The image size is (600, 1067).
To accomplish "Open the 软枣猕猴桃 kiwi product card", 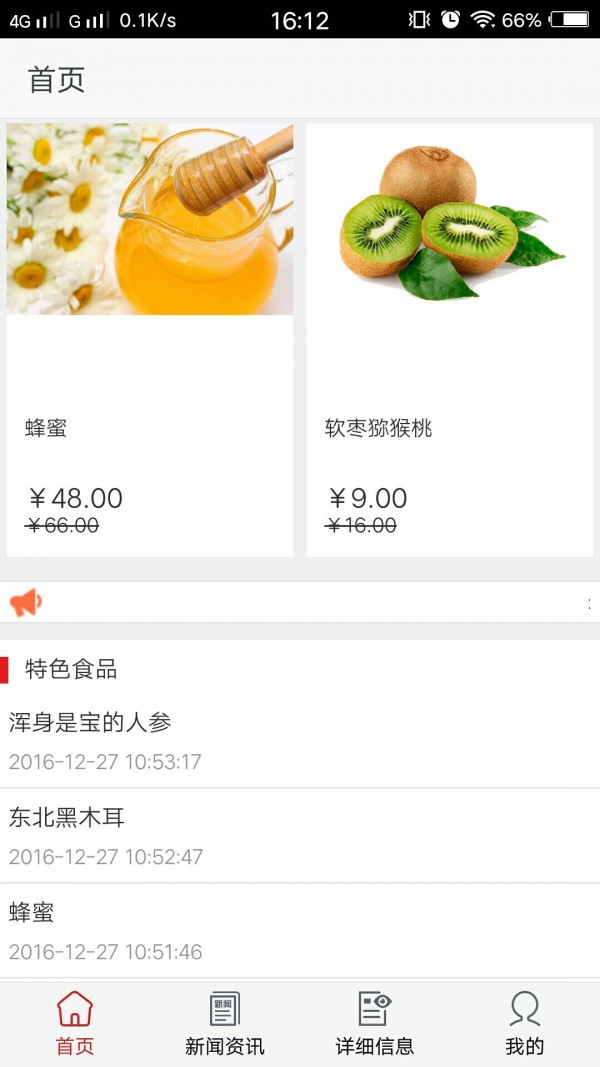I will (449, 339).
